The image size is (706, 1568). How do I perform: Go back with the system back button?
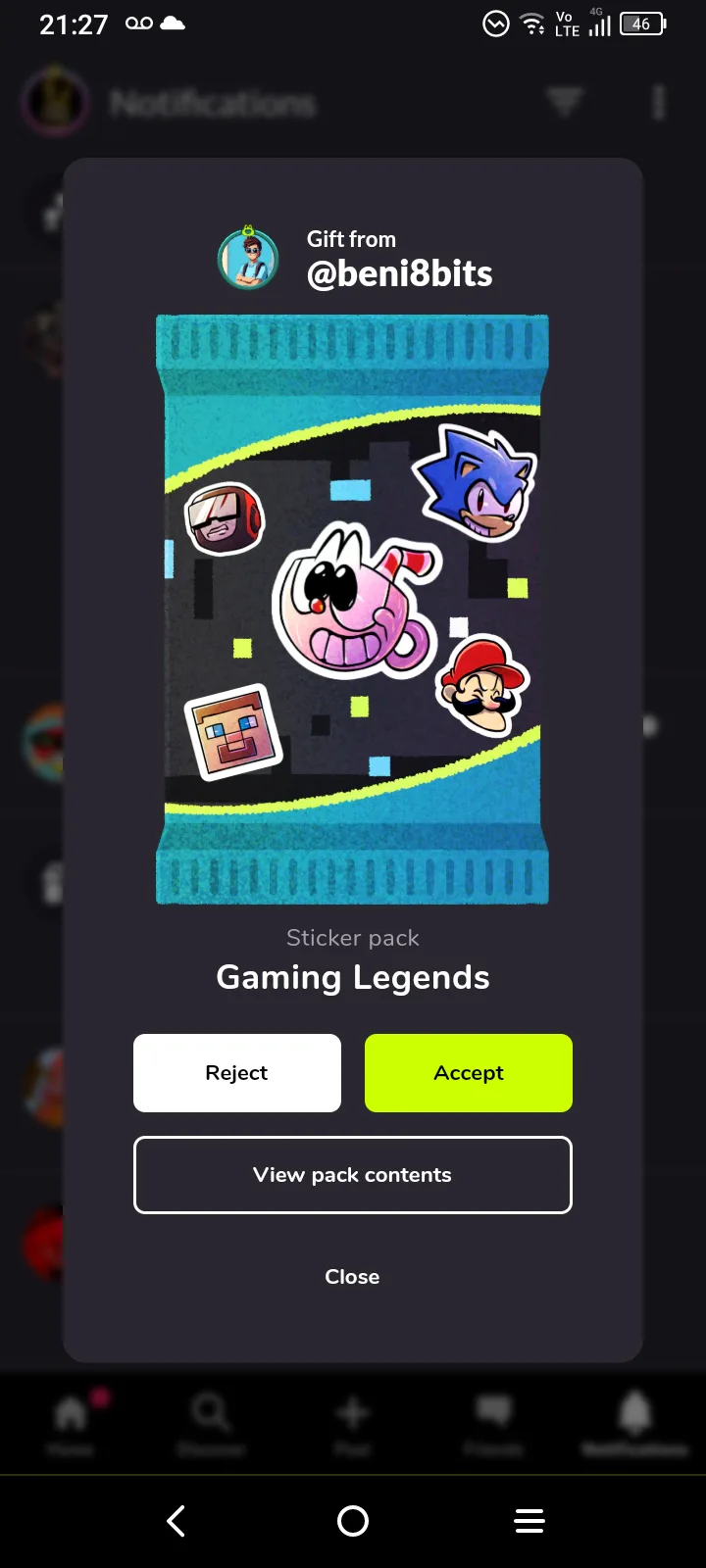tap(176, 1521)
